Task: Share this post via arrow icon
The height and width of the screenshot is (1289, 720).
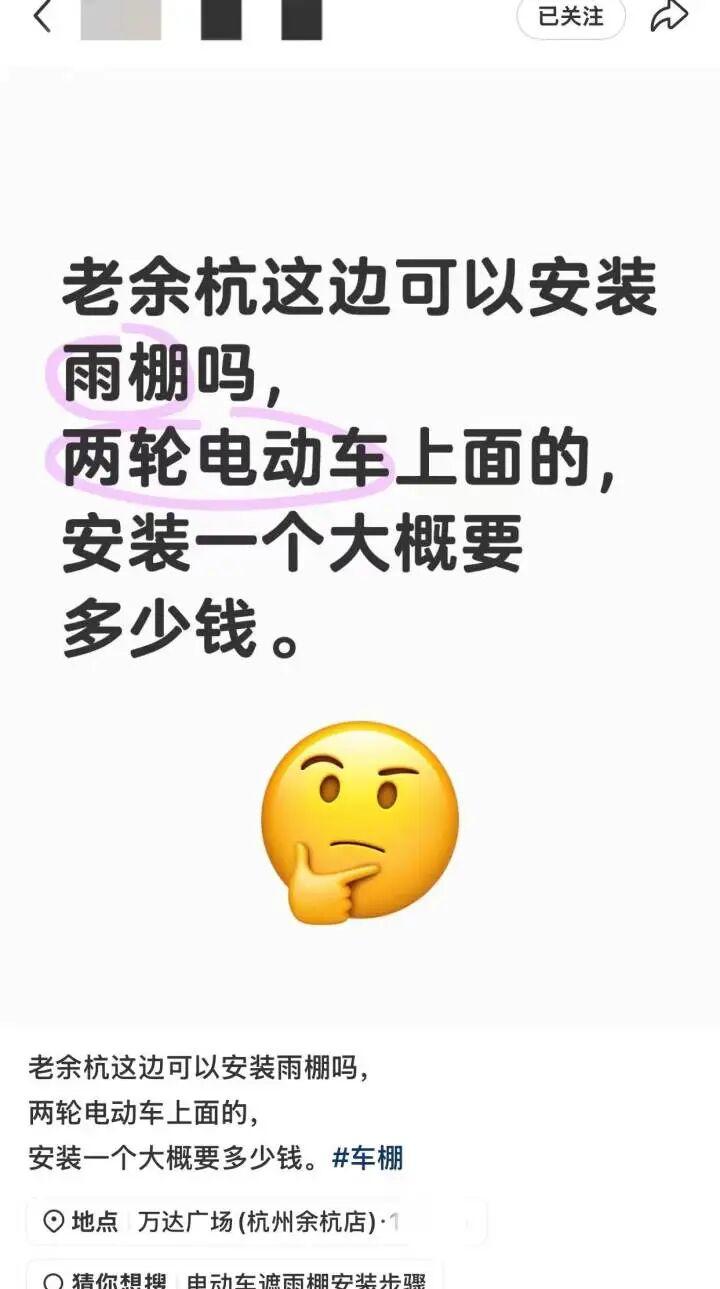Action: tap(668, 17)
